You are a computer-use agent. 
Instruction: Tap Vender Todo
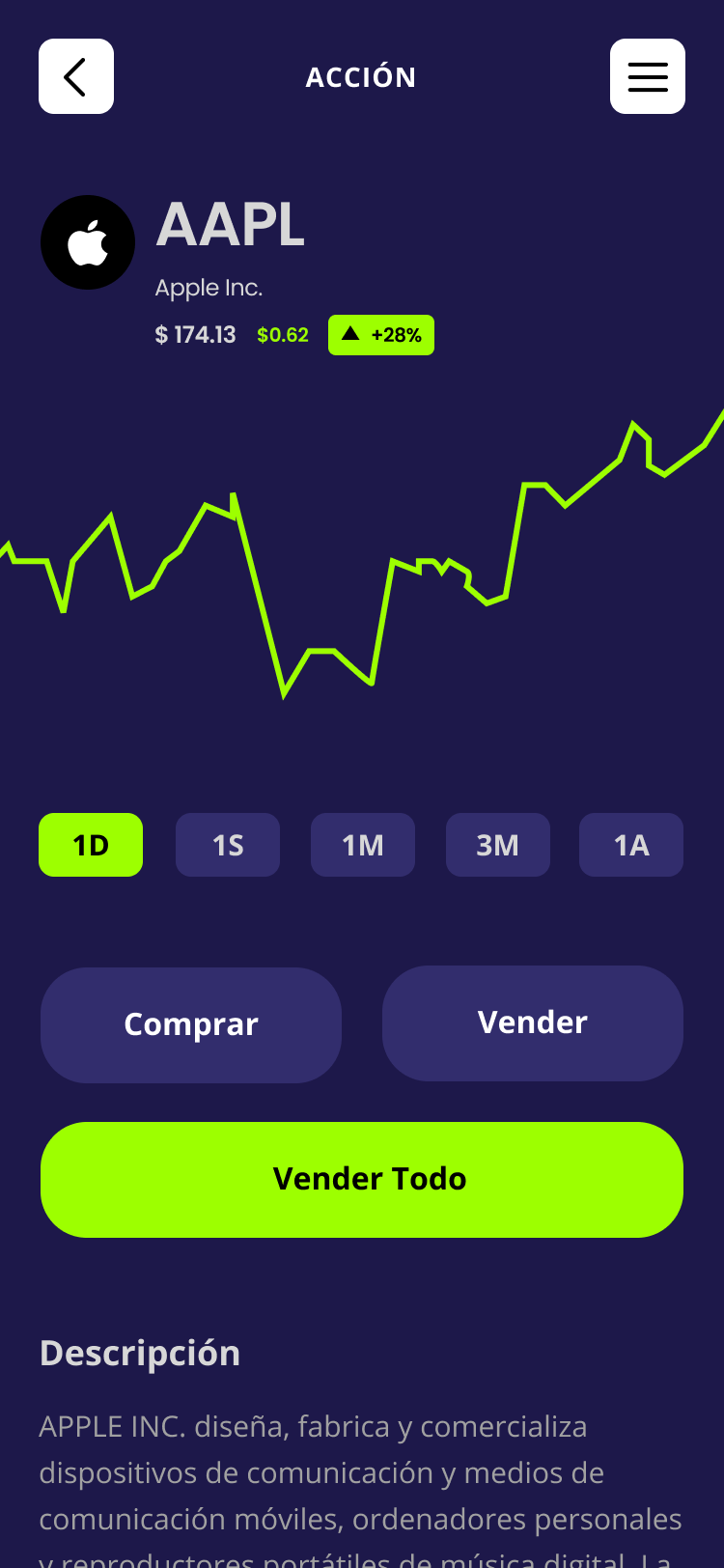[x=362, y=1179]
